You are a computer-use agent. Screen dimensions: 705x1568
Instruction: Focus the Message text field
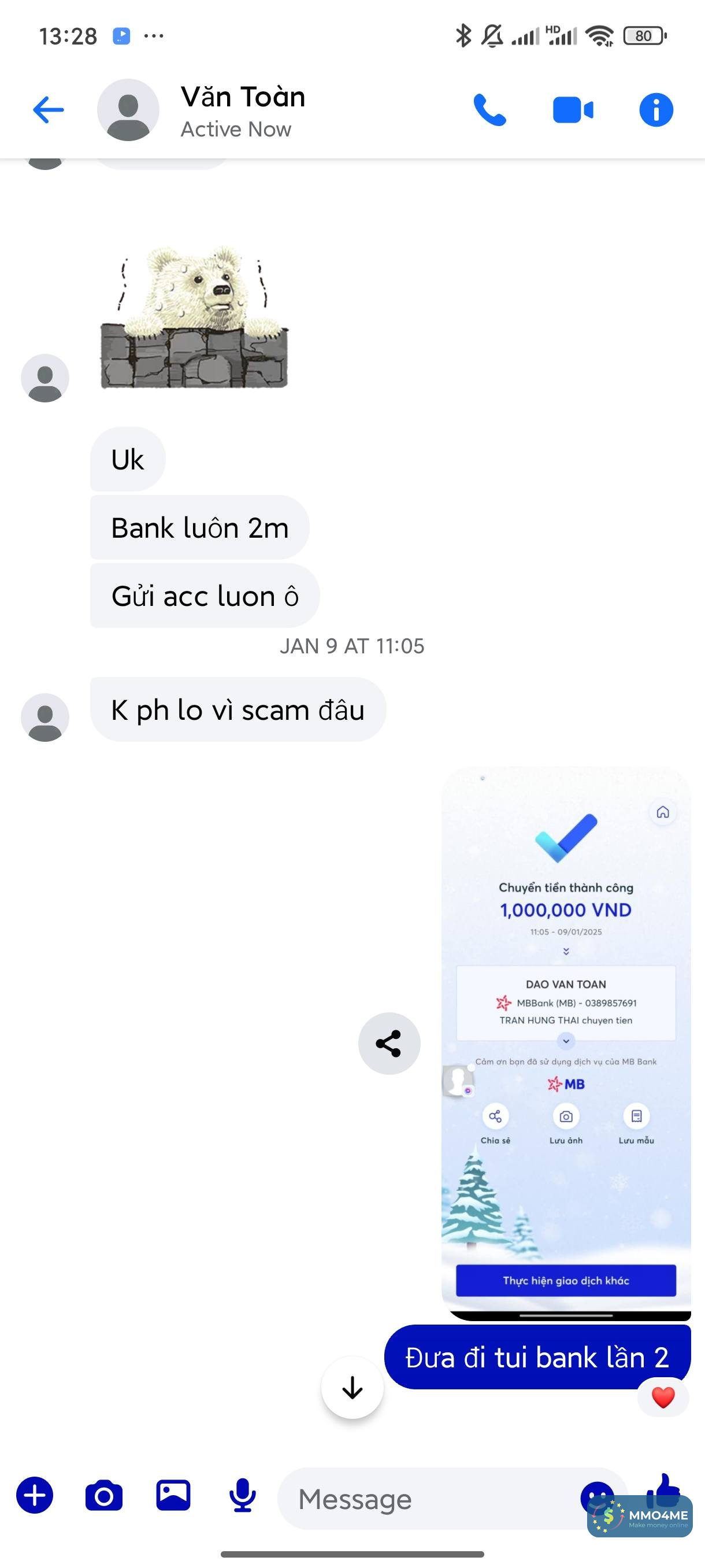click(x=426, y=1498)
